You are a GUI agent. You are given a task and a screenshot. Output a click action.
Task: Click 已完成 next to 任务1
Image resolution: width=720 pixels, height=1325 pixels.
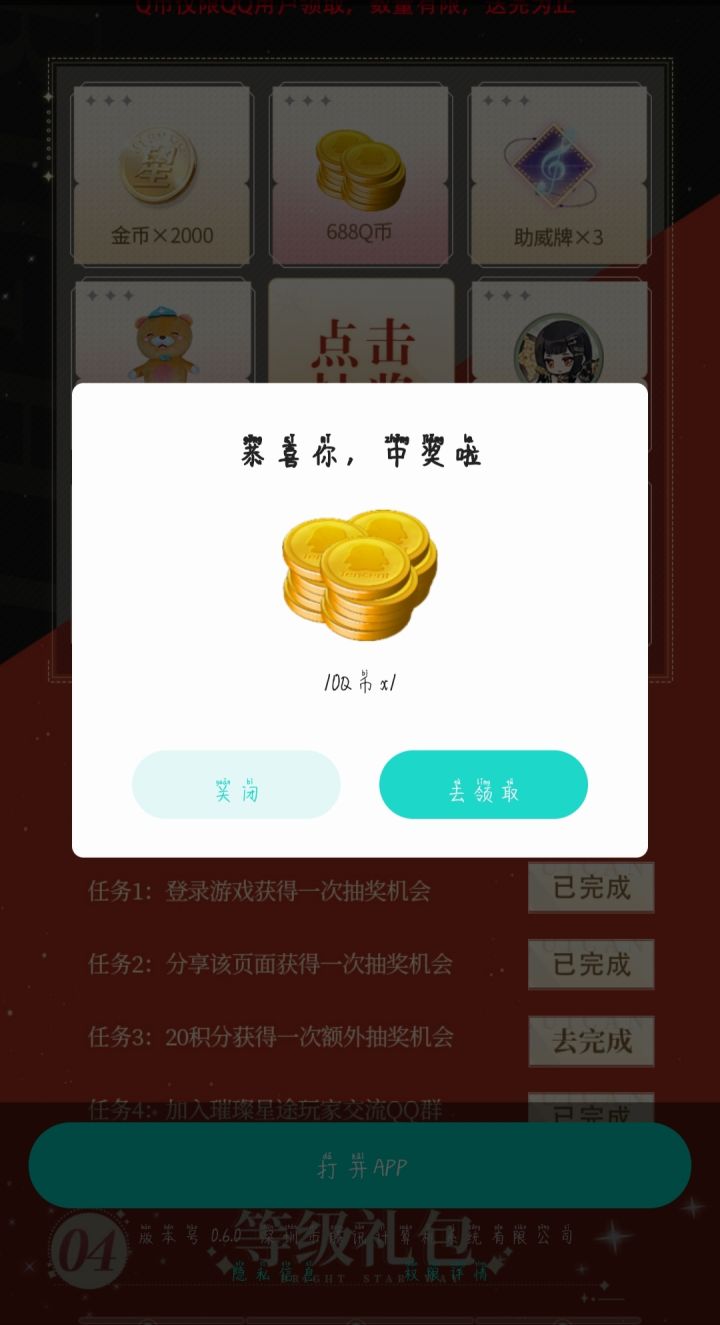[591, 887]
